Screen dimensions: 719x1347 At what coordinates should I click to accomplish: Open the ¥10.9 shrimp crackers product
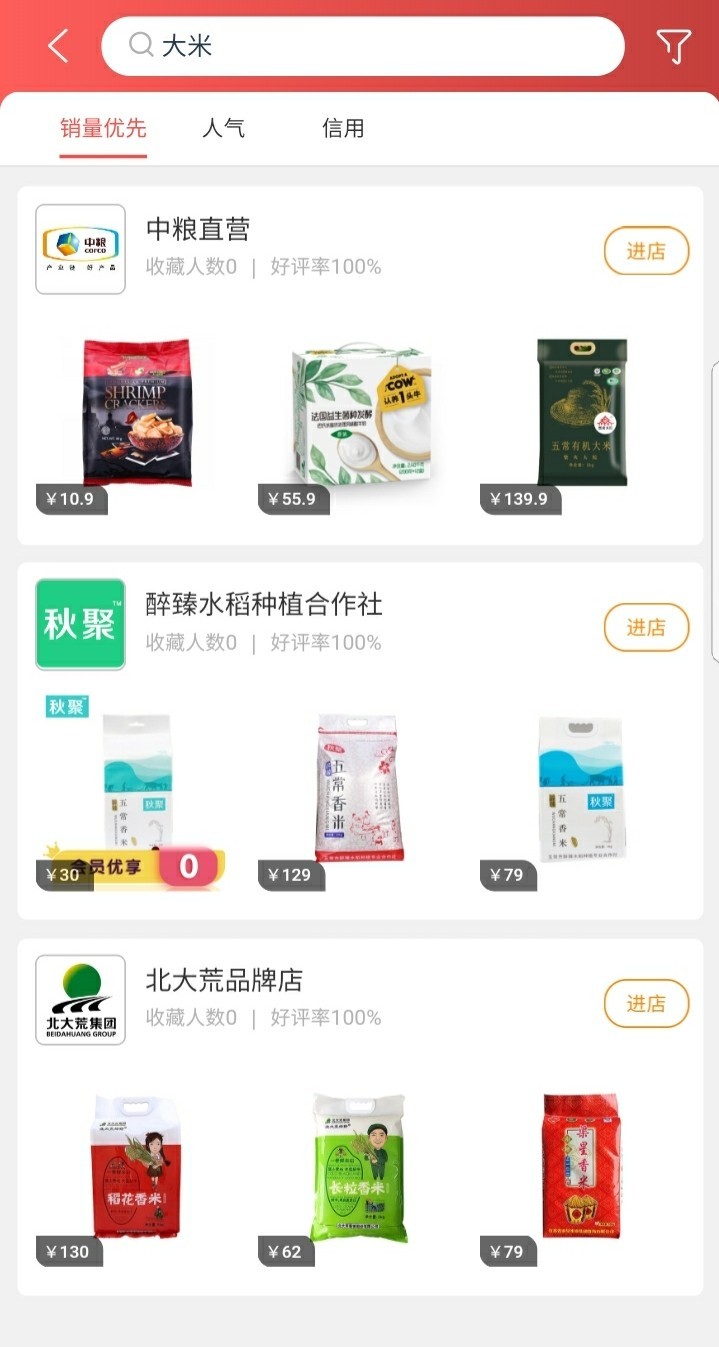coord(137,414)
